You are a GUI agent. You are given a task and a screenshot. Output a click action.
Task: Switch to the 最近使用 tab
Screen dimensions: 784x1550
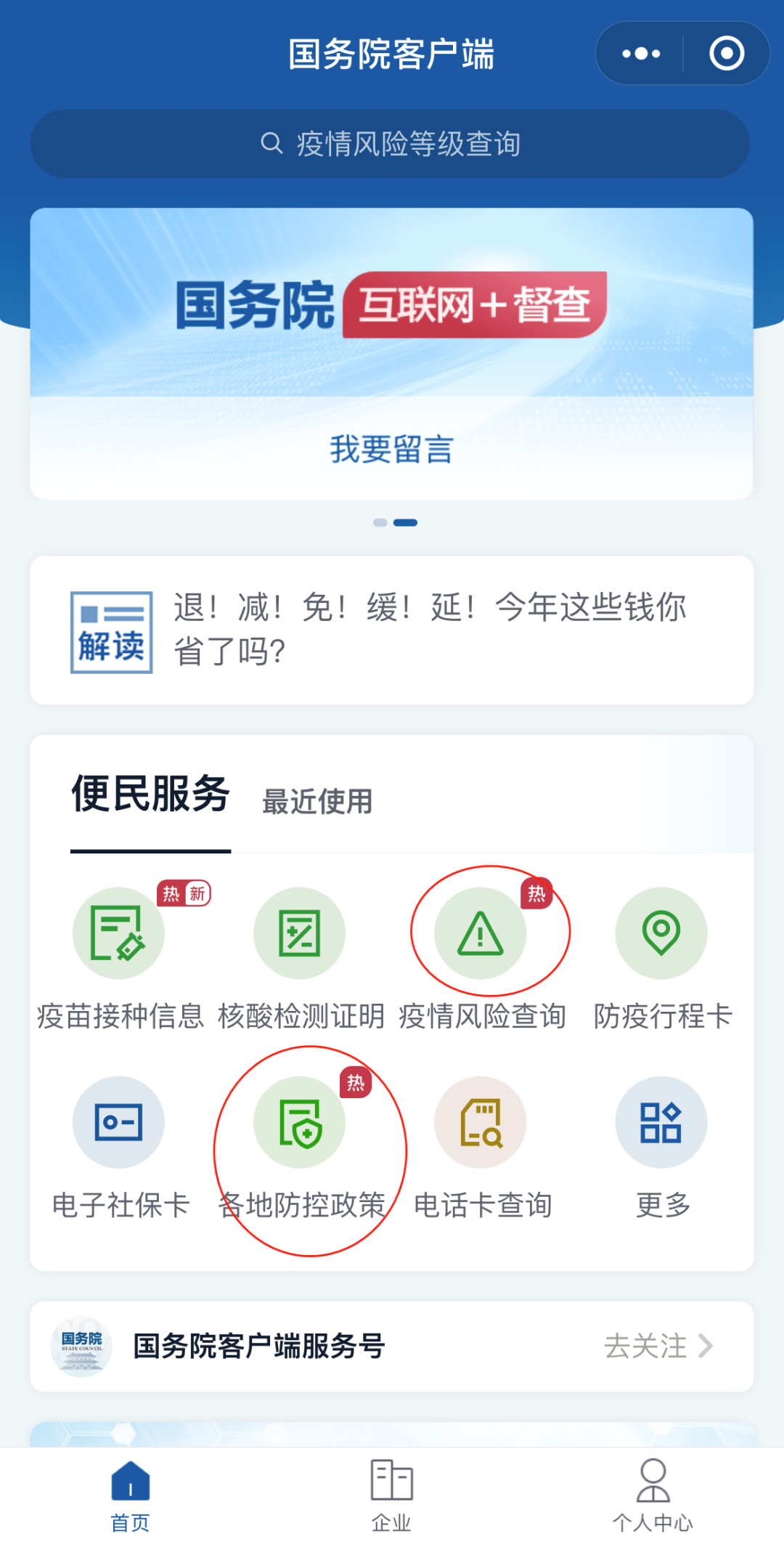point(317,802)
